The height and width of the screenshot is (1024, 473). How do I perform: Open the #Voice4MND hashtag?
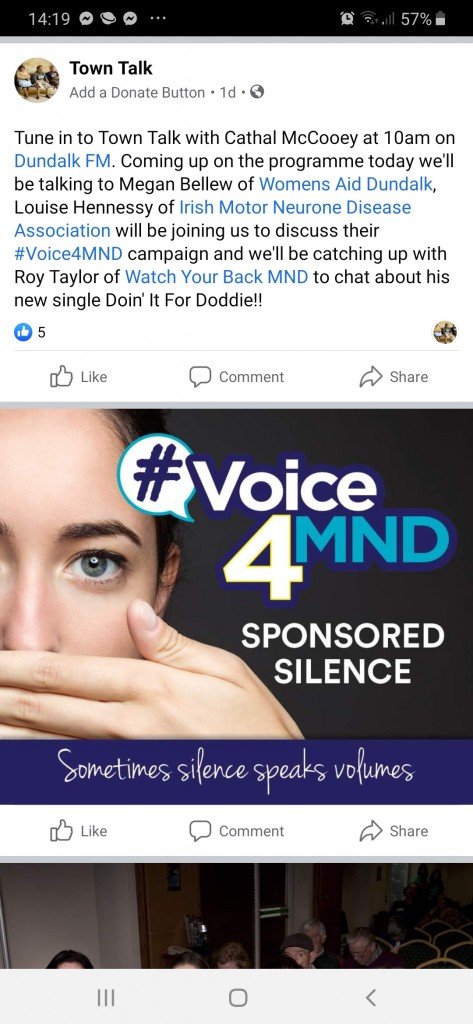coord(68,253)
